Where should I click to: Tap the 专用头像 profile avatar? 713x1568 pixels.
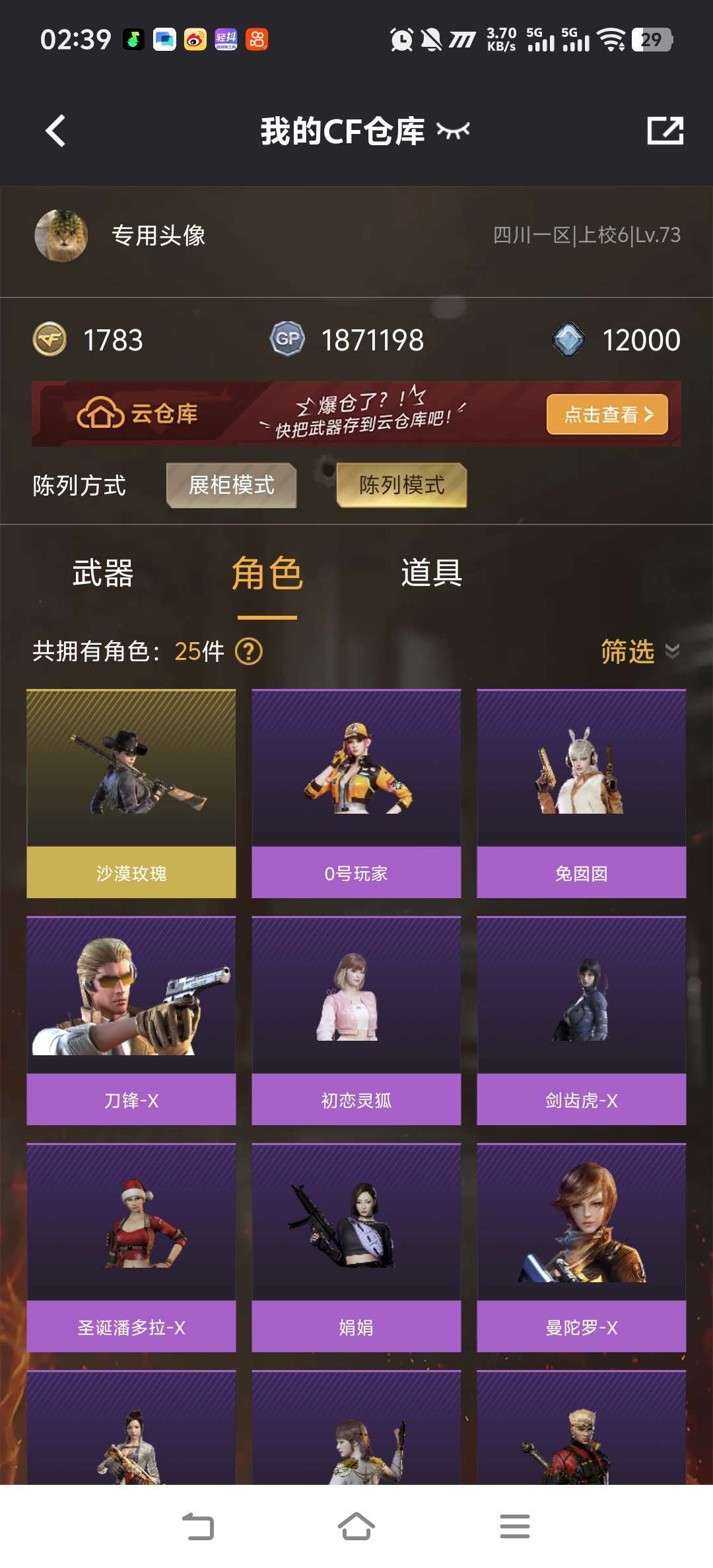pyautogui.click(x=61, y=236)
